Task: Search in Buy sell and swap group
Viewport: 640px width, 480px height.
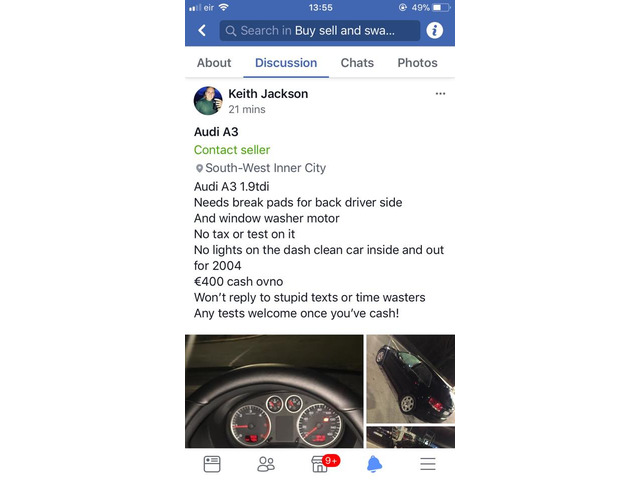Action: pos(320,31)
